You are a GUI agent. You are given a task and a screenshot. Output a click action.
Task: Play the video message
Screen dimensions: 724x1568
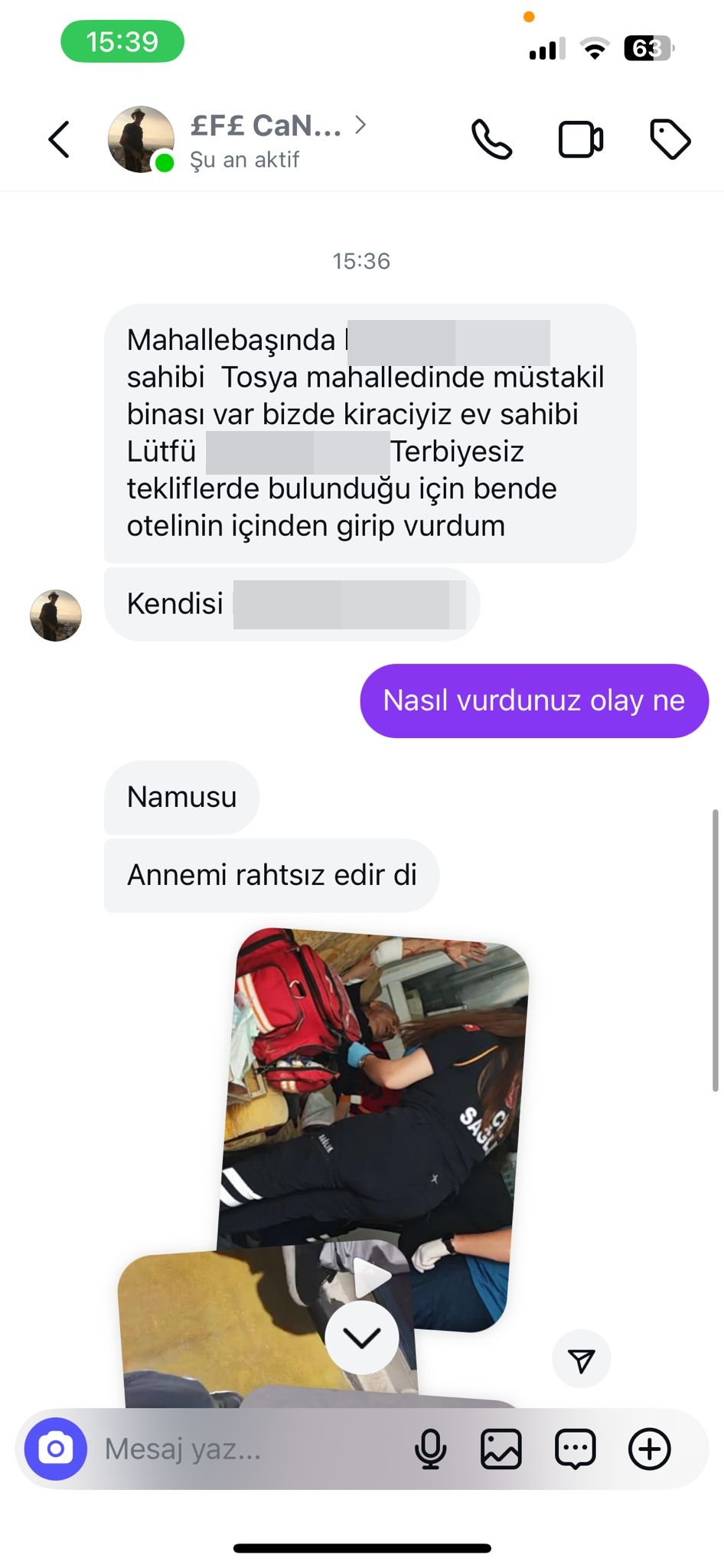372,1276
